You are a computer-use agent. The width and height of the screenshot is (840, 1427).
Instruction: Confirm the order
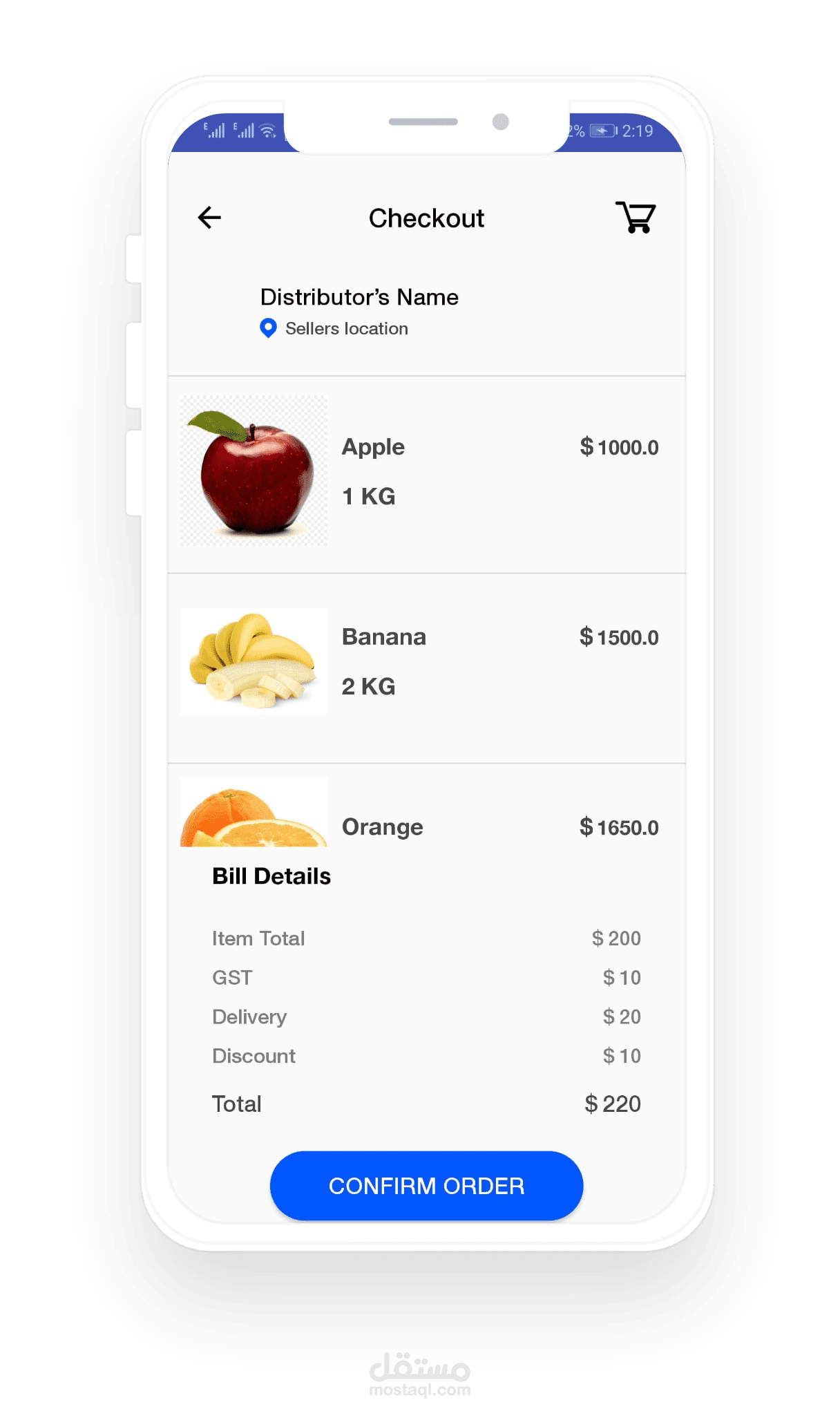pyautogui.click(x=426, y=1186)
